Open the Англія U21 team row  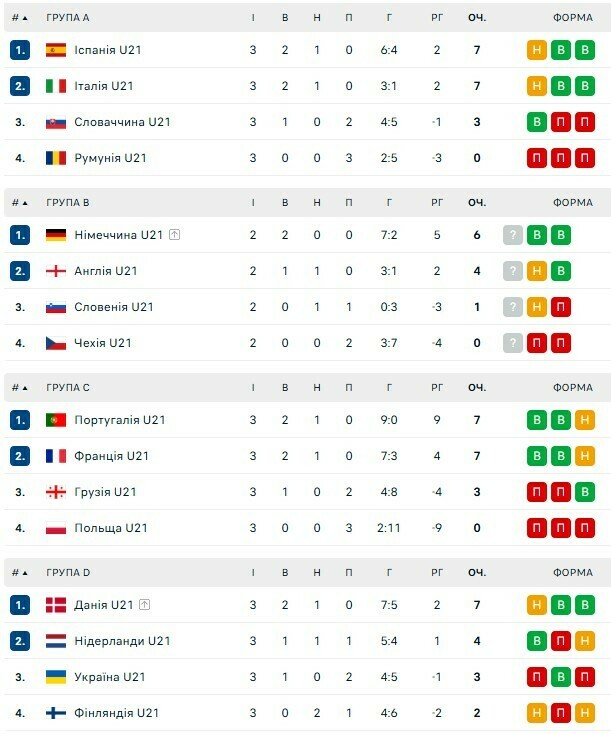pos(106,271)
